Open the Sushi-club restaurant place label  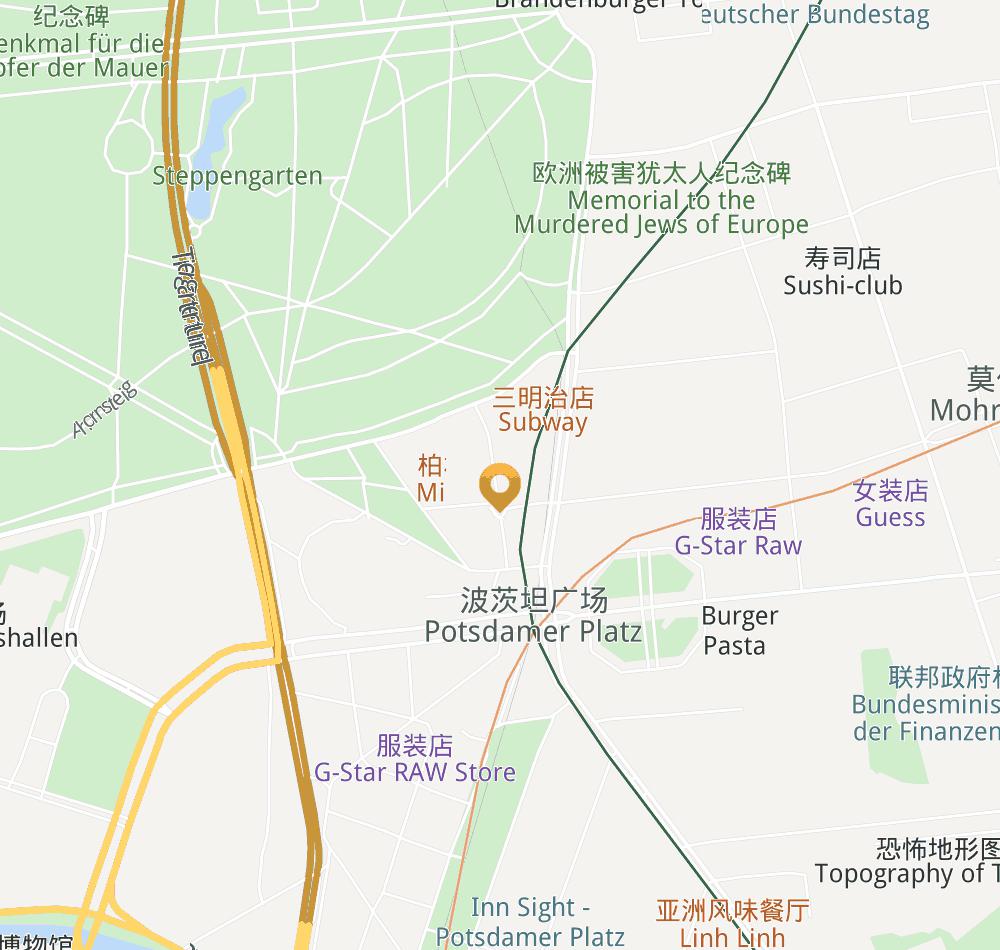tap(842, 272)
